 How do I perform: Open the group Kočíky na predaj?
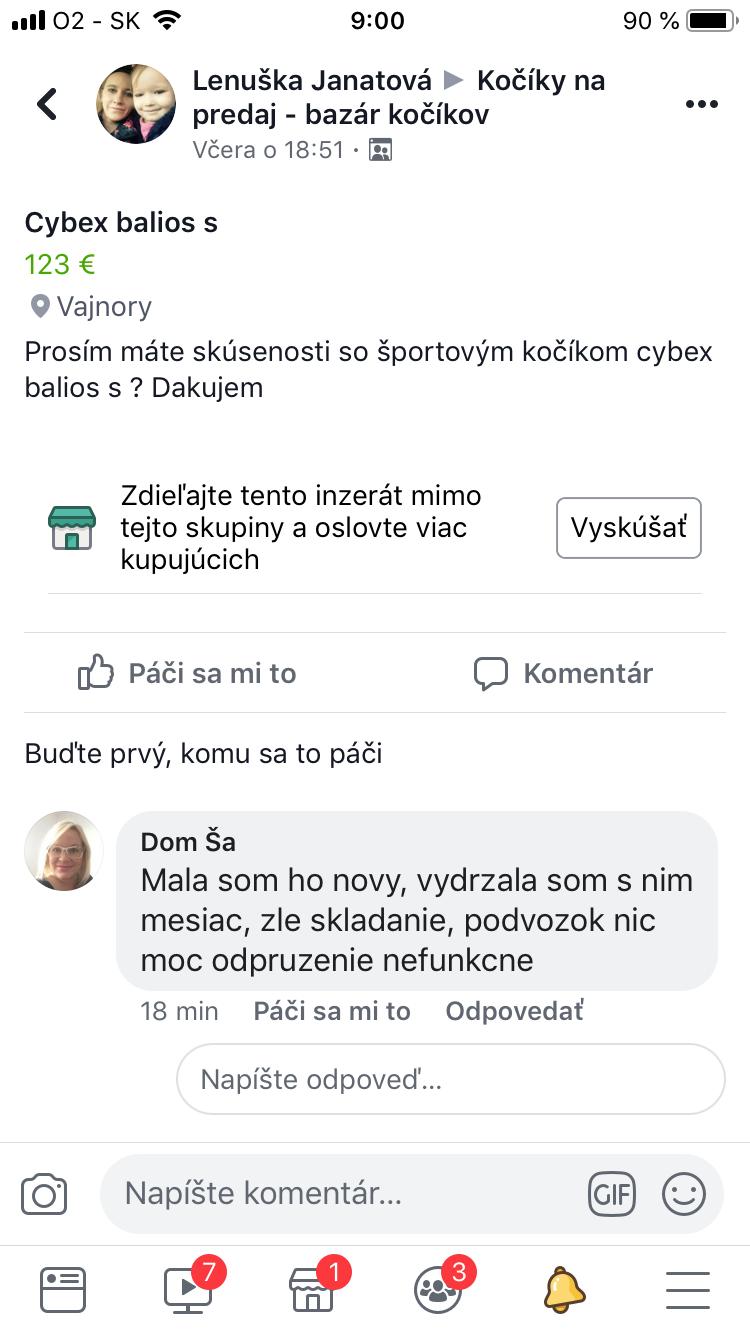[540, 81]
